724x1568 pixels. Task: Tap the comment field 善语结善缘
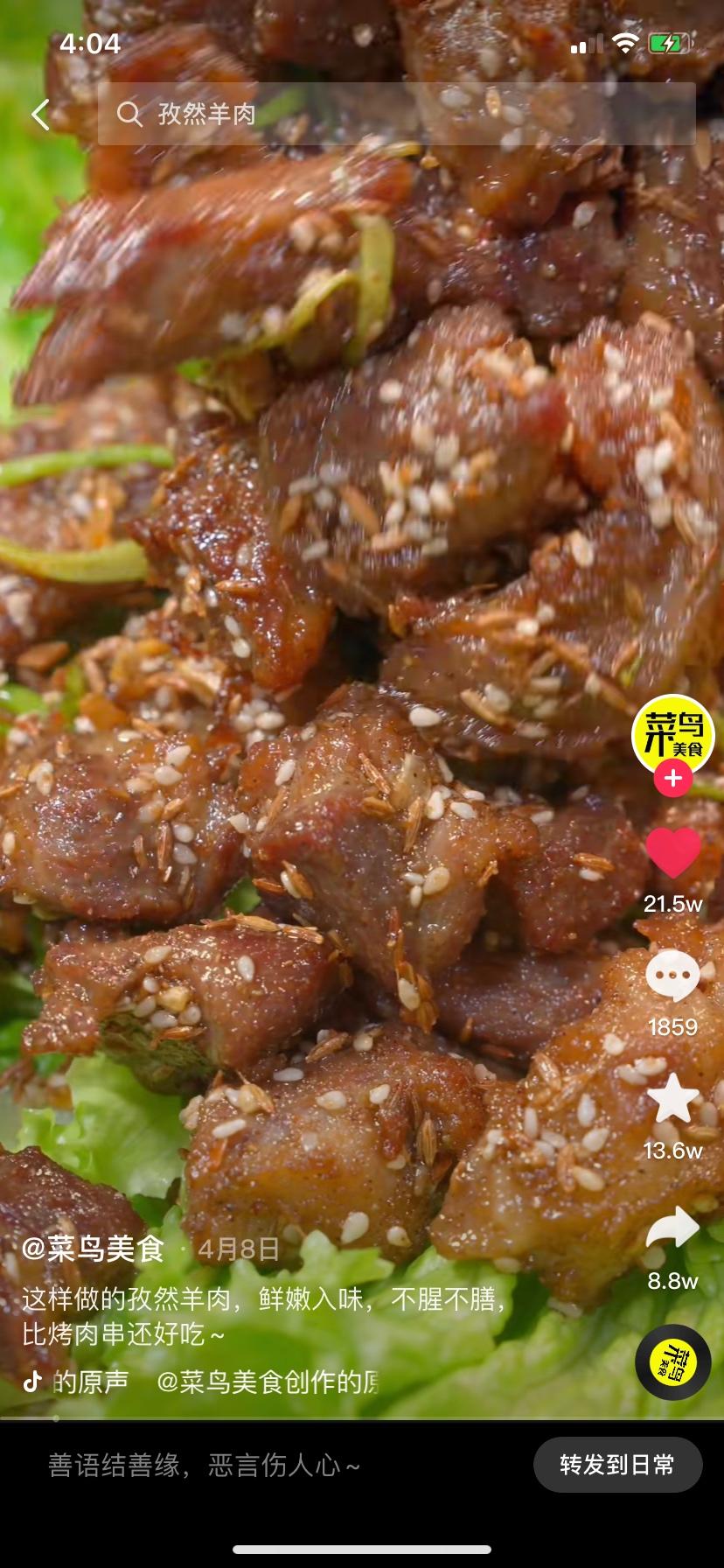click(x=262, y=1465)
